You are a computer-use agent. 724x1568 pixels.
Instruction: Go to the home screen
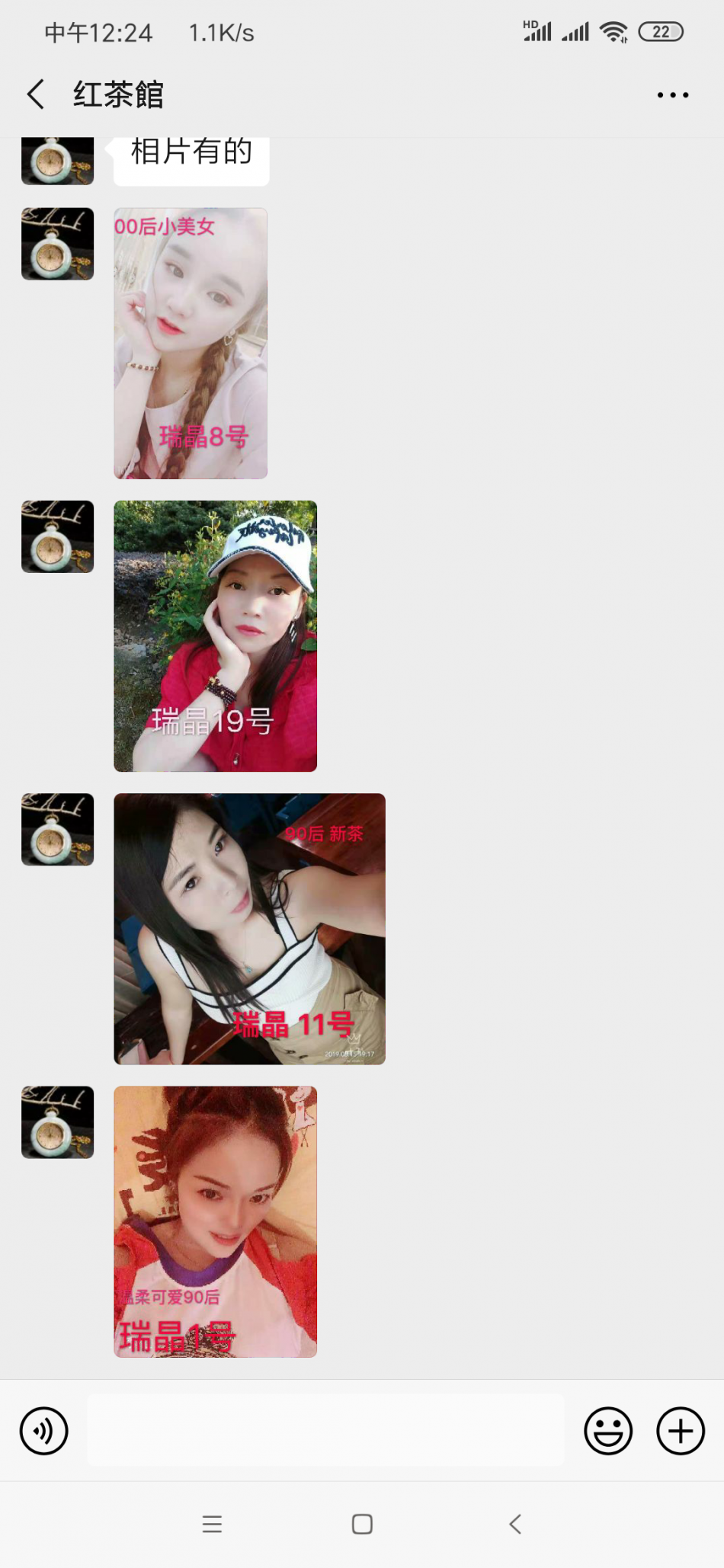tap(362, 1524)
